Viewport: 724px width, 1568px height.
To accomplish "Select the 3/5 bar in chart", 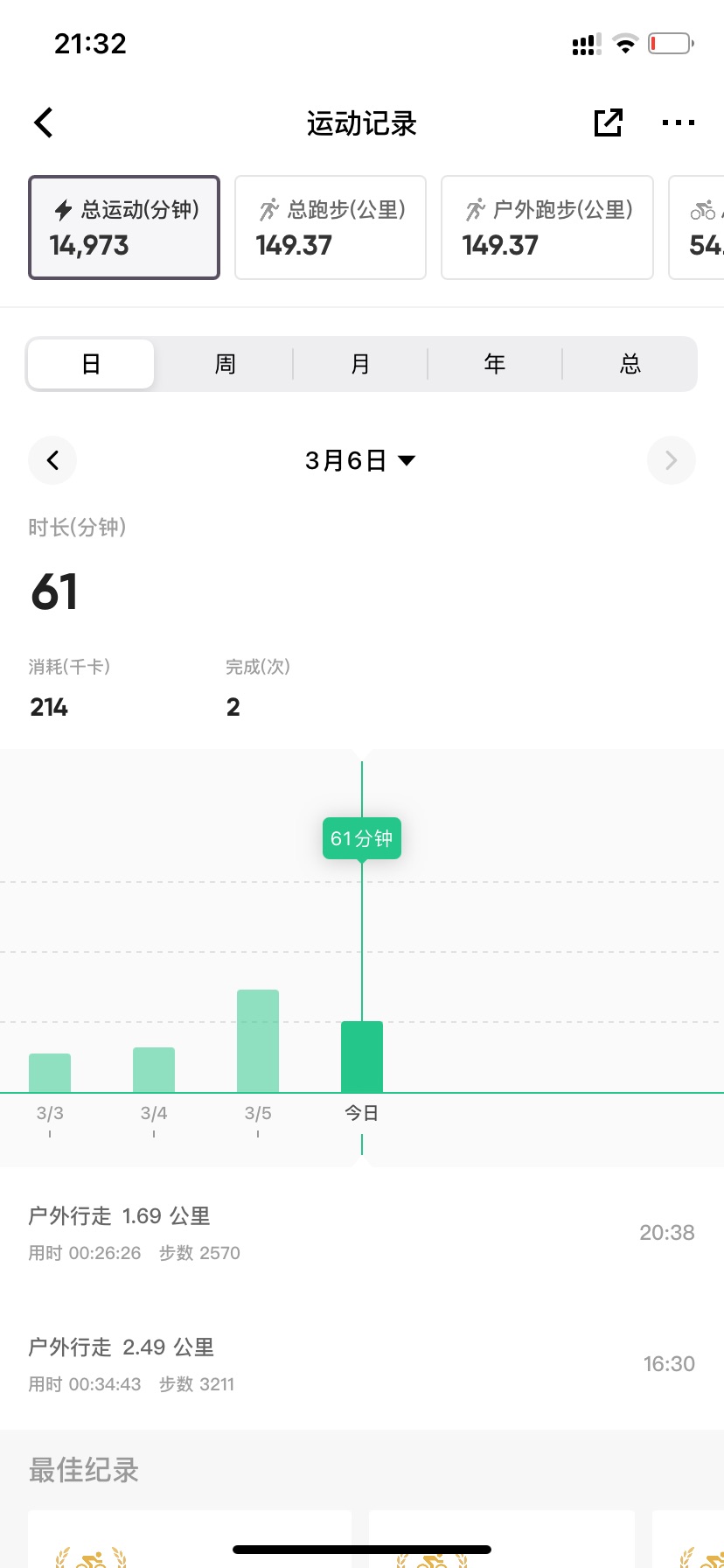I will click(x=258, y=1041).
